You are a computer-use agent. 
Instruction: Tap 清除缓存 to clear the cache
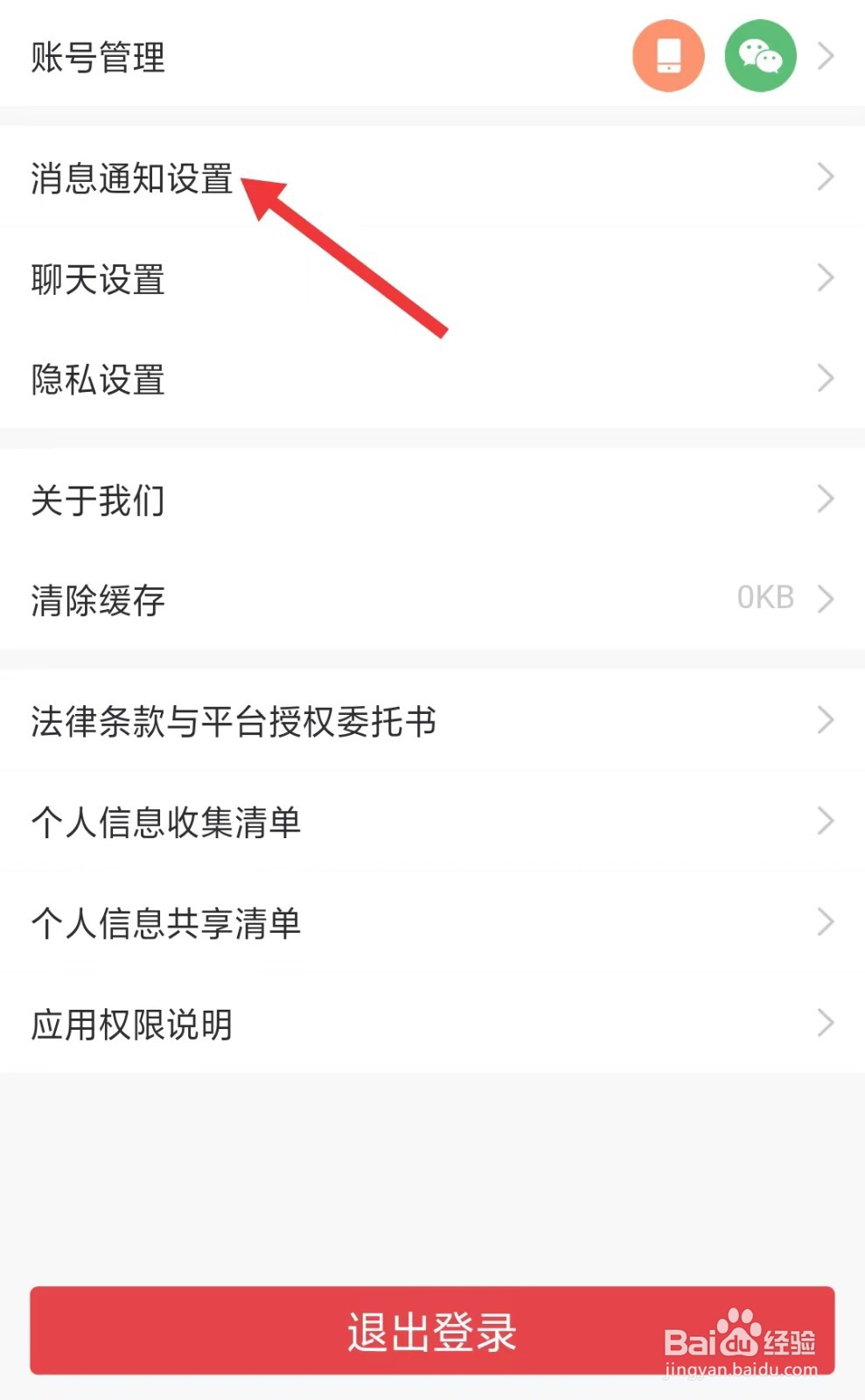click(96, 600)
